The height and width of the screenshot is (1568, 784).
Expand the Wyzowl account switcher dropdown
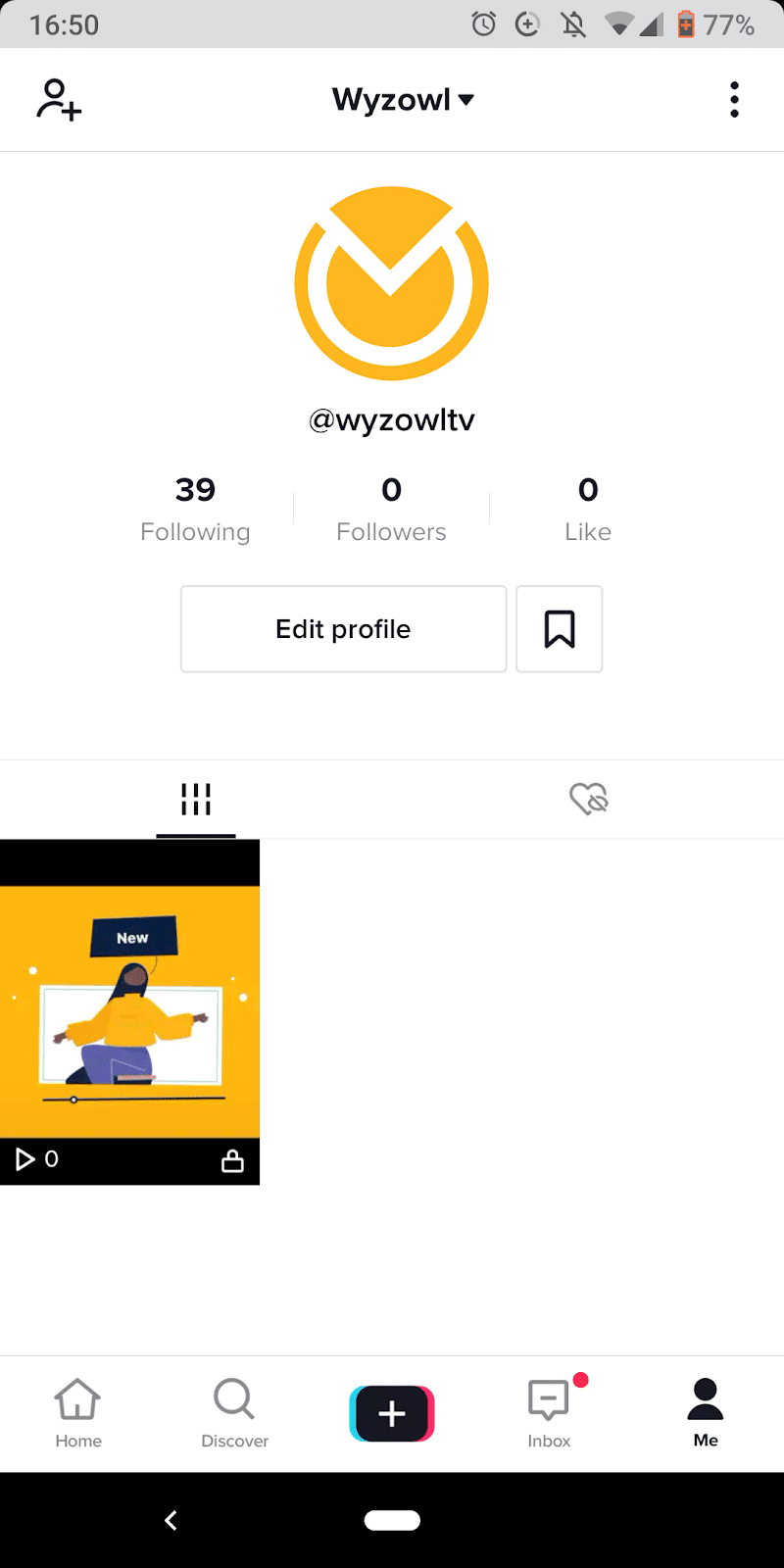403,100
